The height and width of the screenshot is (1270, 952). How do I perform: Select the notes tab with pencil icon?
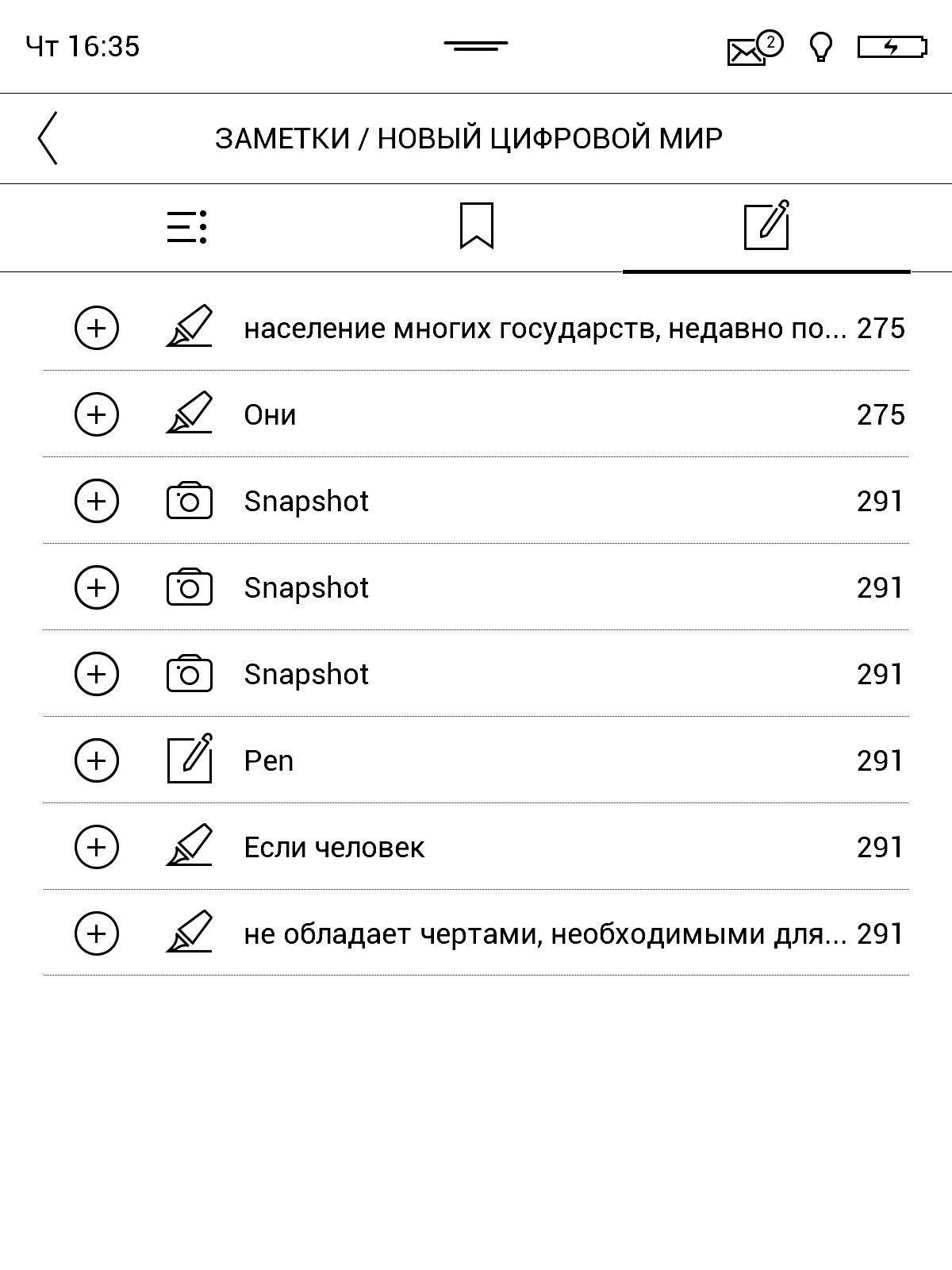click(x=767, y=226)
